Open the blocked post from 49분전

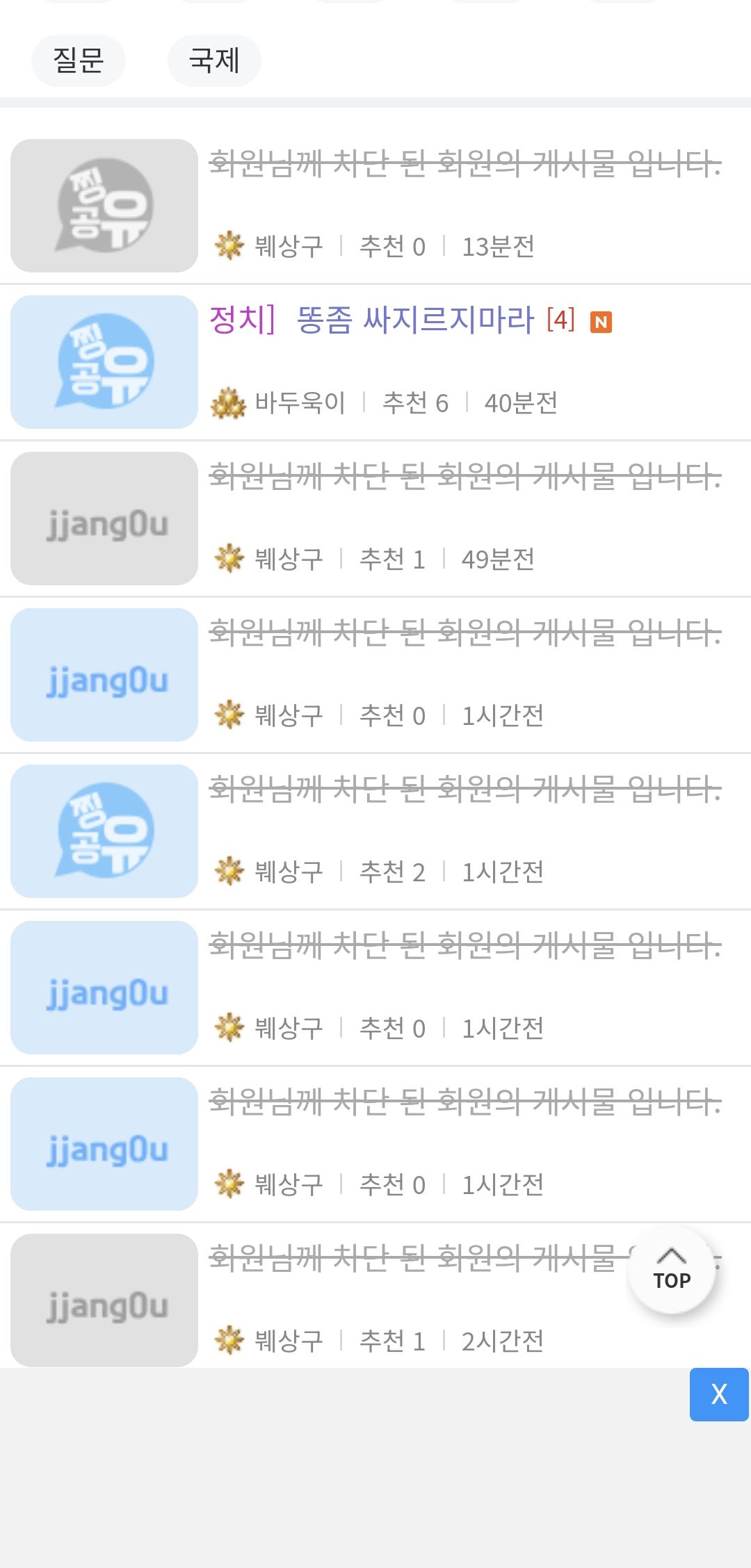pos(465,477)
